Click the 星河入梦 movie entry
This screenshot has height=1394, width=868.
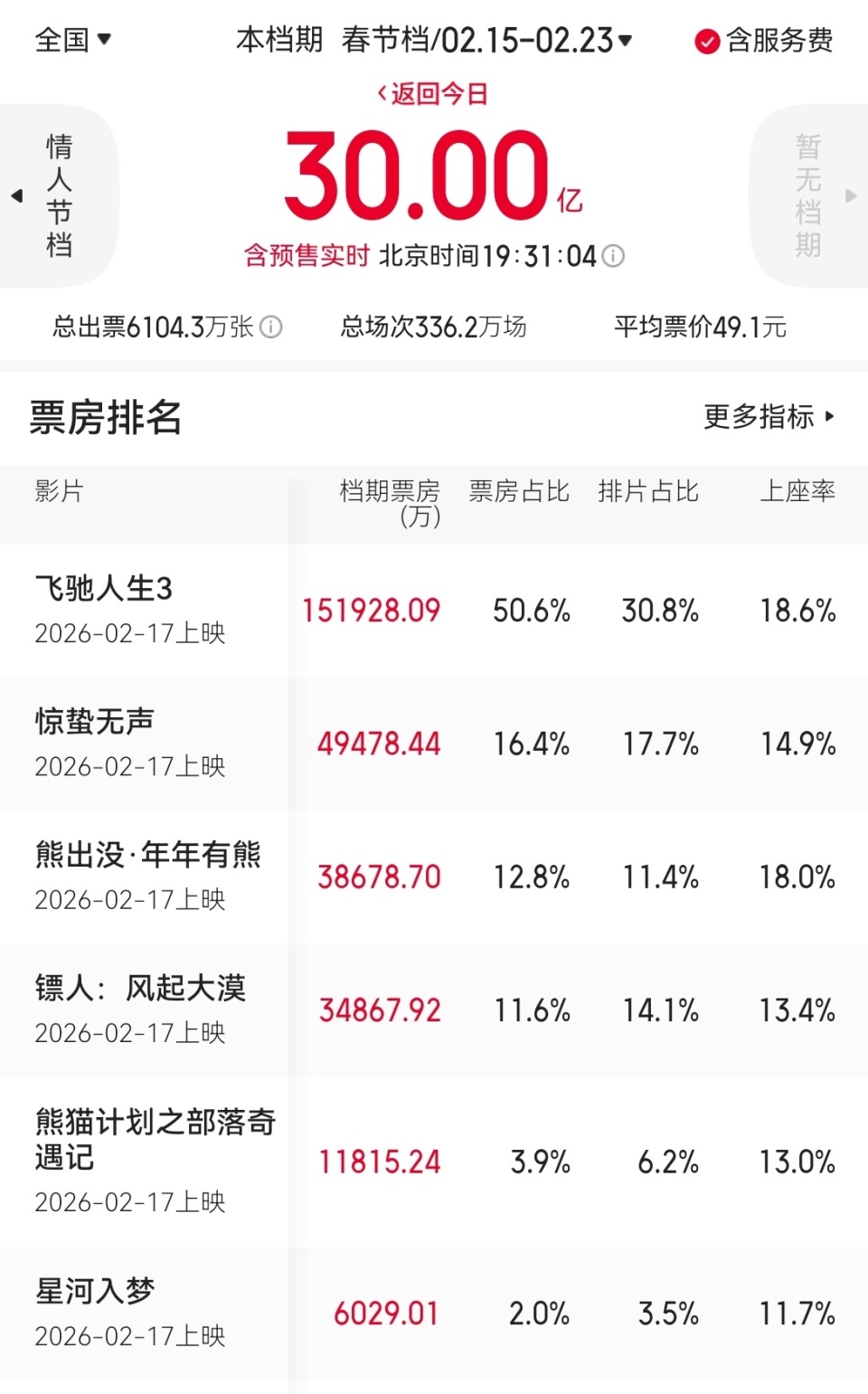(145, 1313)
